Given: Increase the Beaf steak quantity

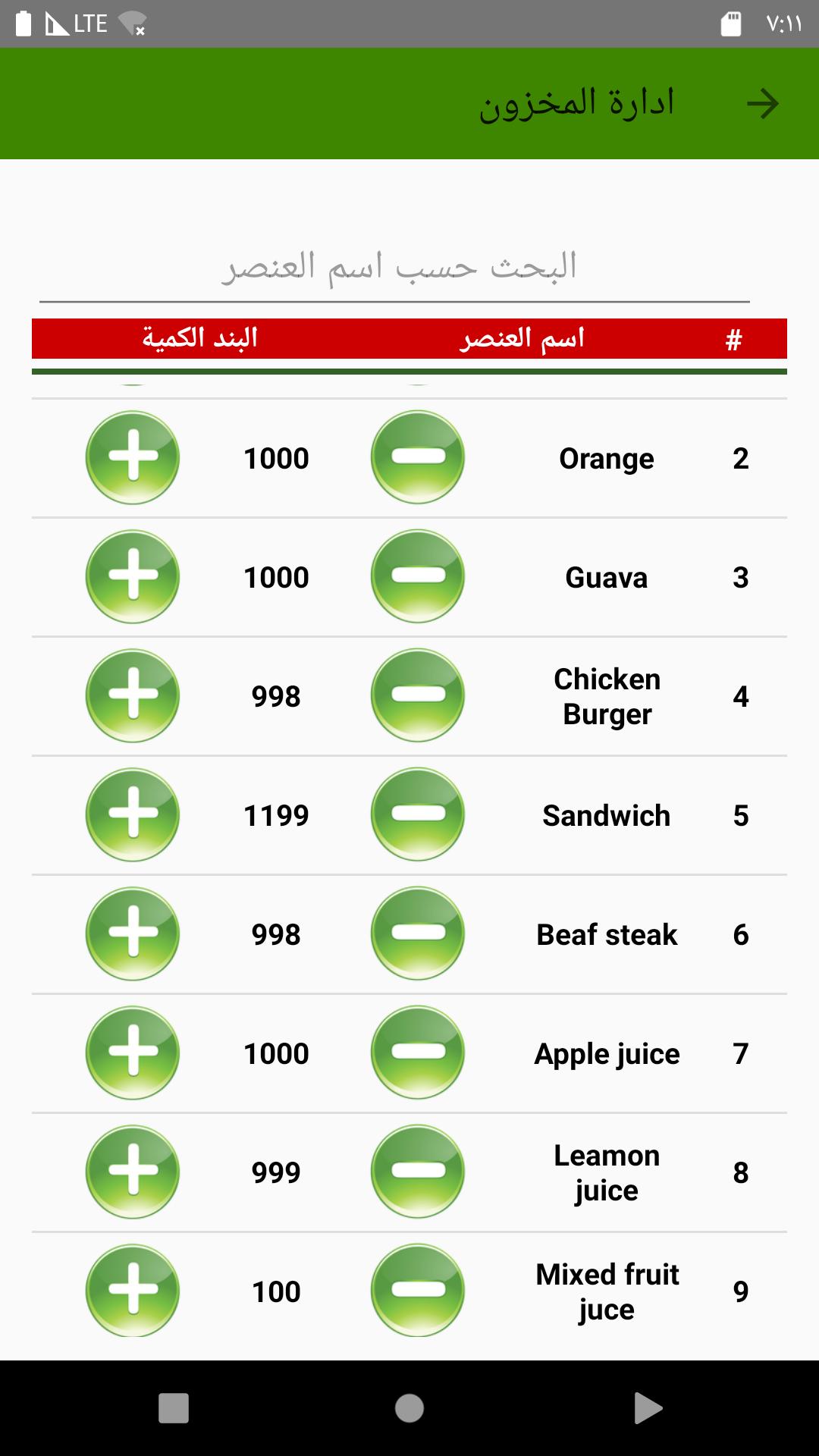Looking at the screenshot, I should (133, 934).
